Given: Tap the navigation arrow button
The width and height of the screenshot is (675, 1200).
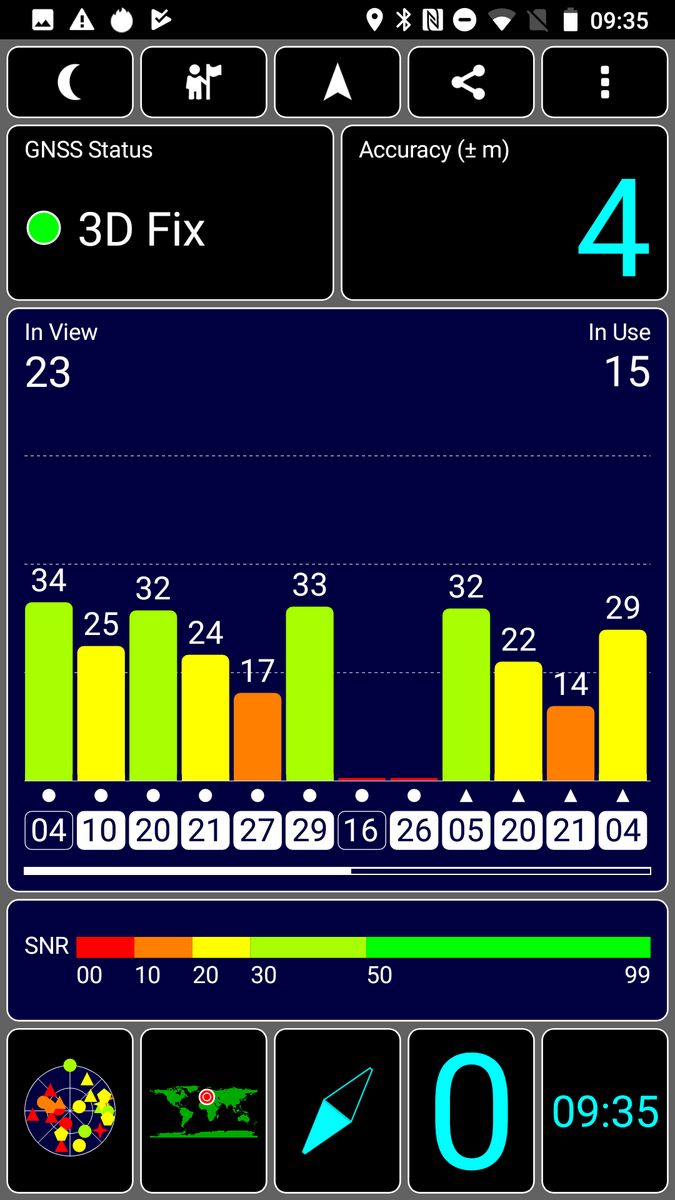Looking at the screenshot, I should pyautogui.click(x=338, y=83).
